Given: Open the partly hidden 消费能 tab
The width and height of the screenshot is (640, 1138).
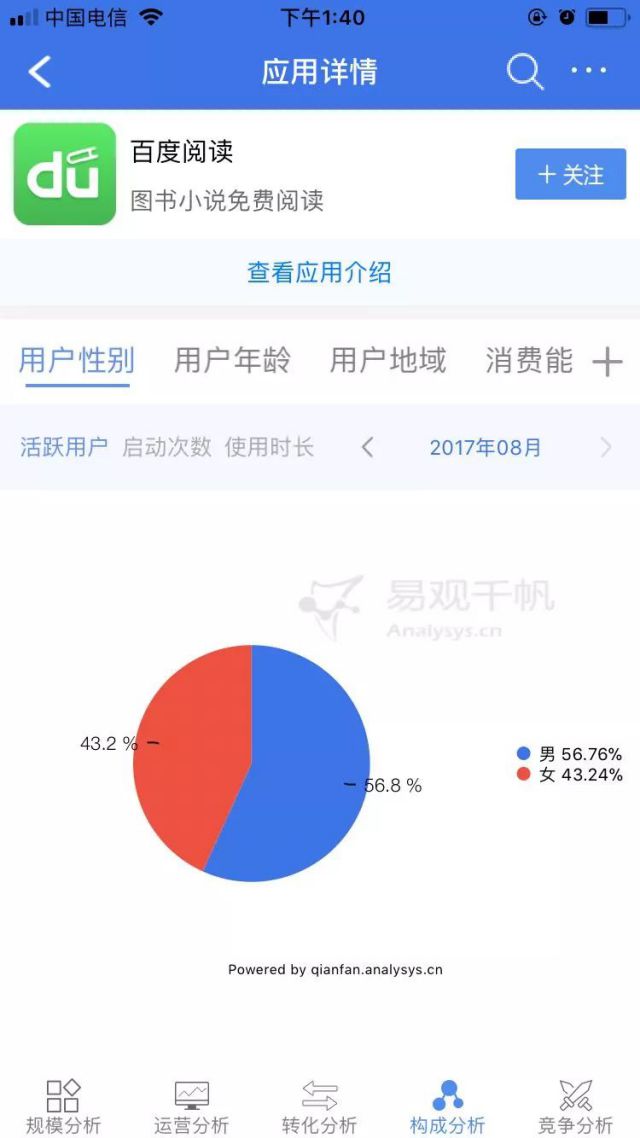Looking at the screenshot, I should point(529,361).
